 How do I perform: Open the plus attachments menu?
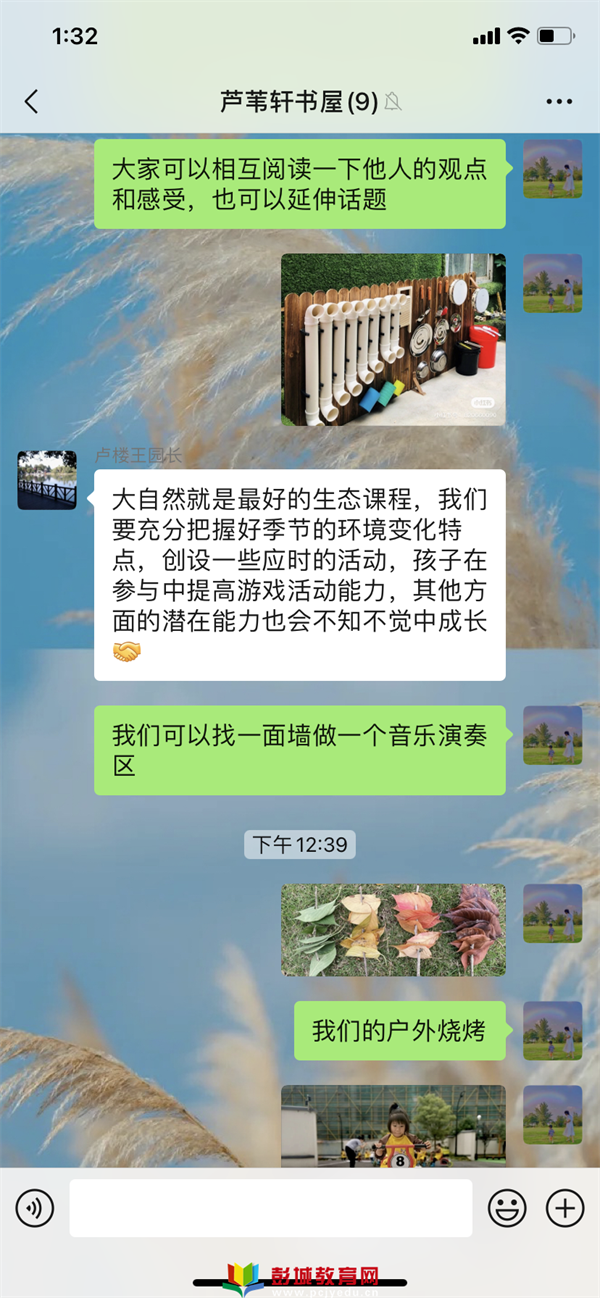[x=565, y=1208]
